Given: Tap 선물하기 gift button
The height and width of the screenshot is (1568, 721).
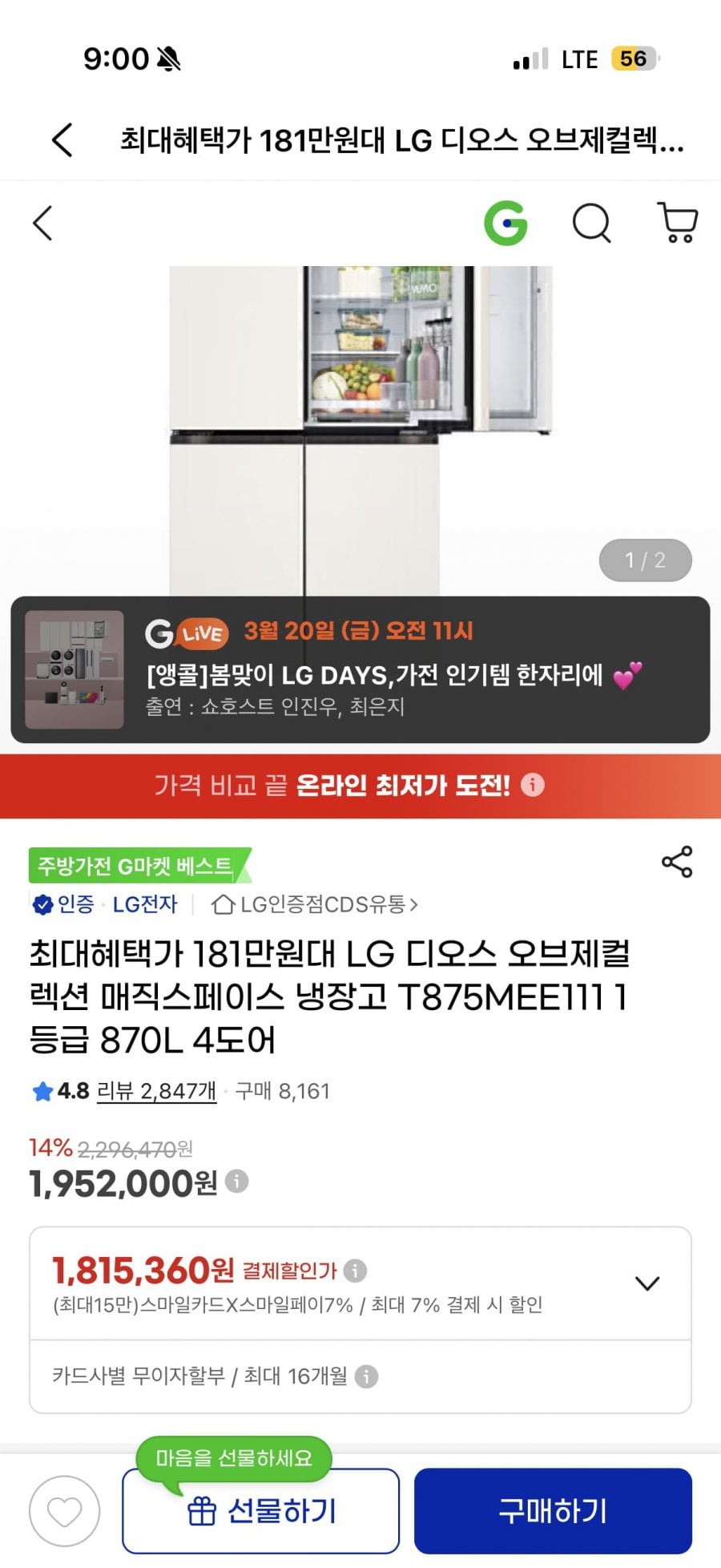Looking at the screenshot, I should 261,1511.
